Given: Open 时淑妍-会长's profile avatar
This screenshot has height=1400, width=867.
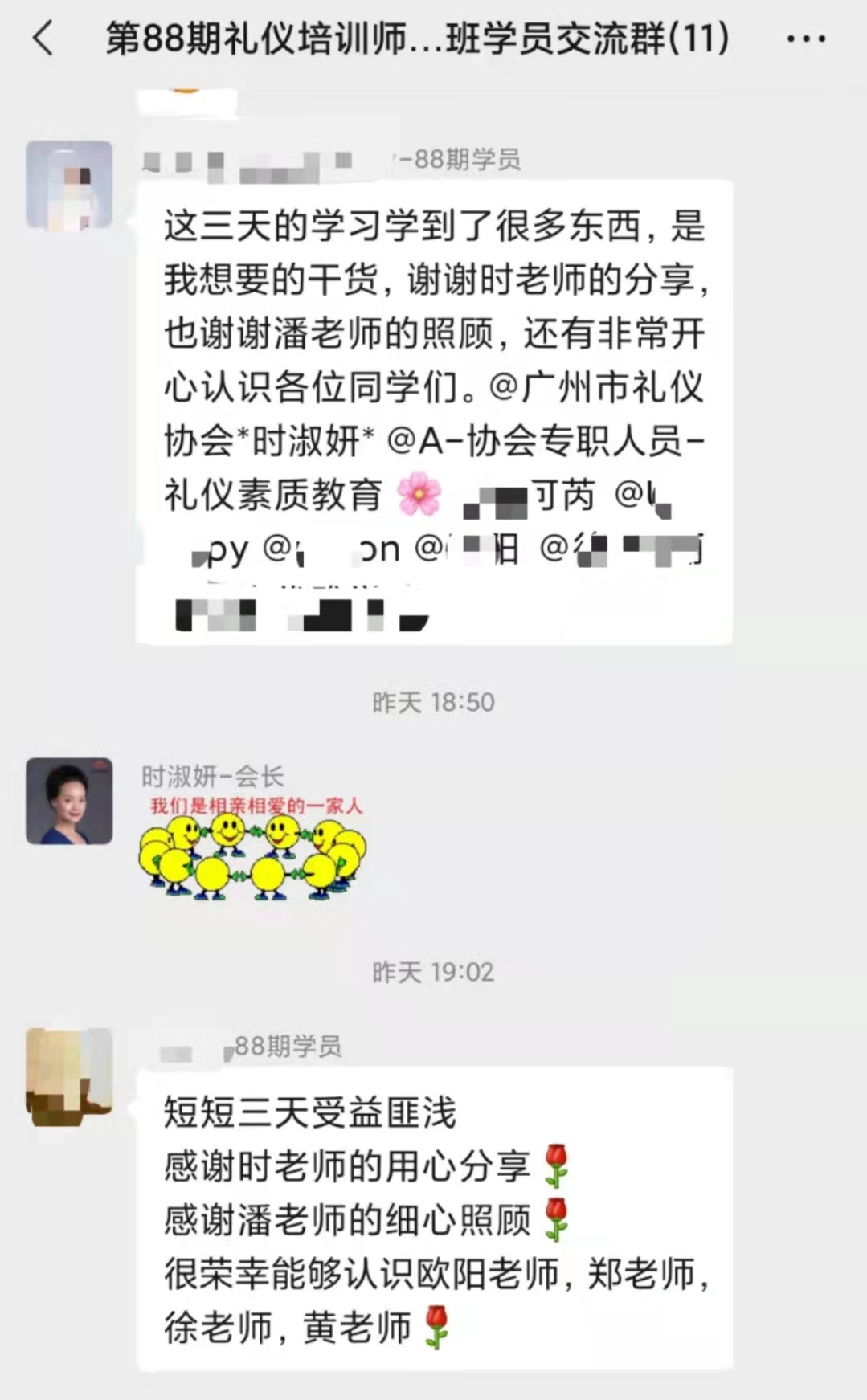Looking at the screenshot, I should coord(69,801).
